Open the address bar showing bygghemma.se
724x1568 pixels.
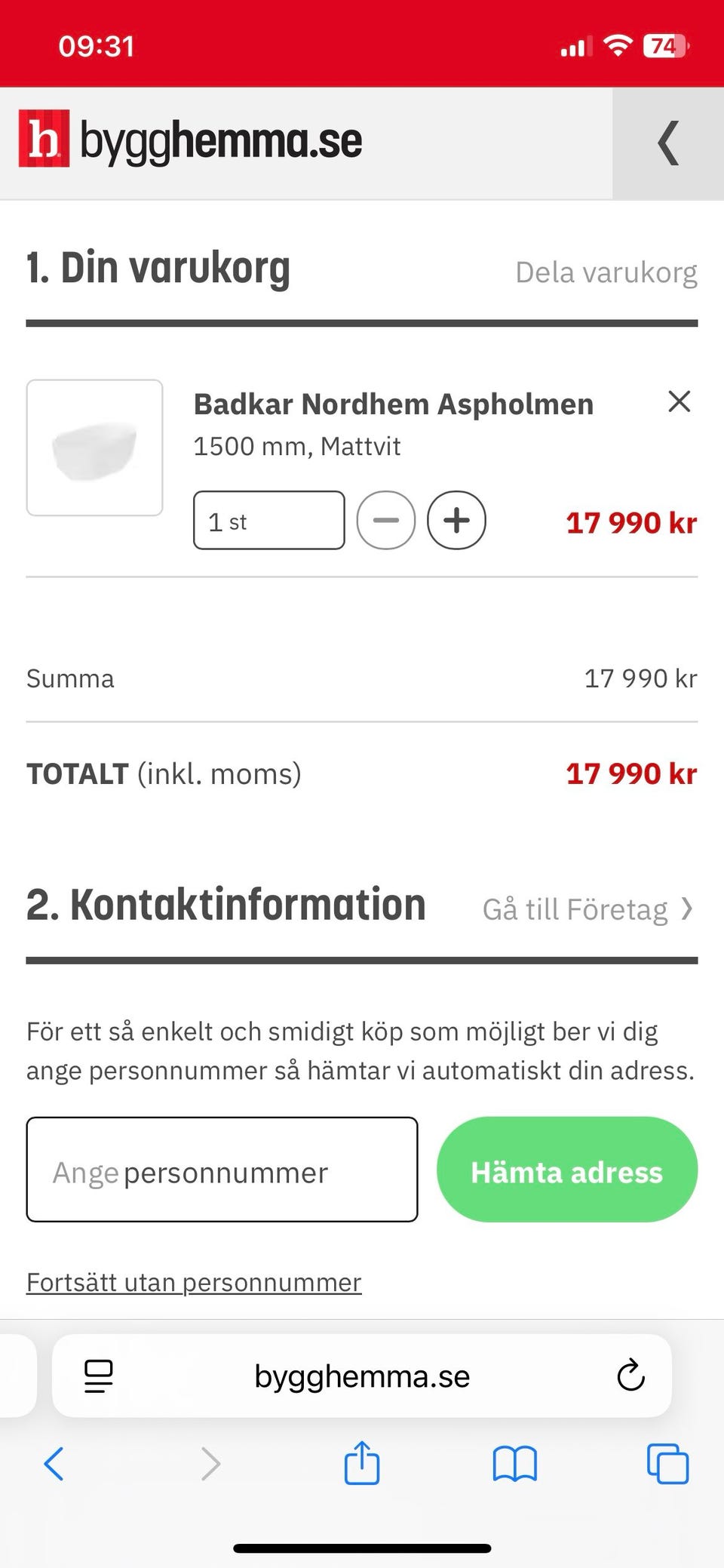tap(362, 1376)
